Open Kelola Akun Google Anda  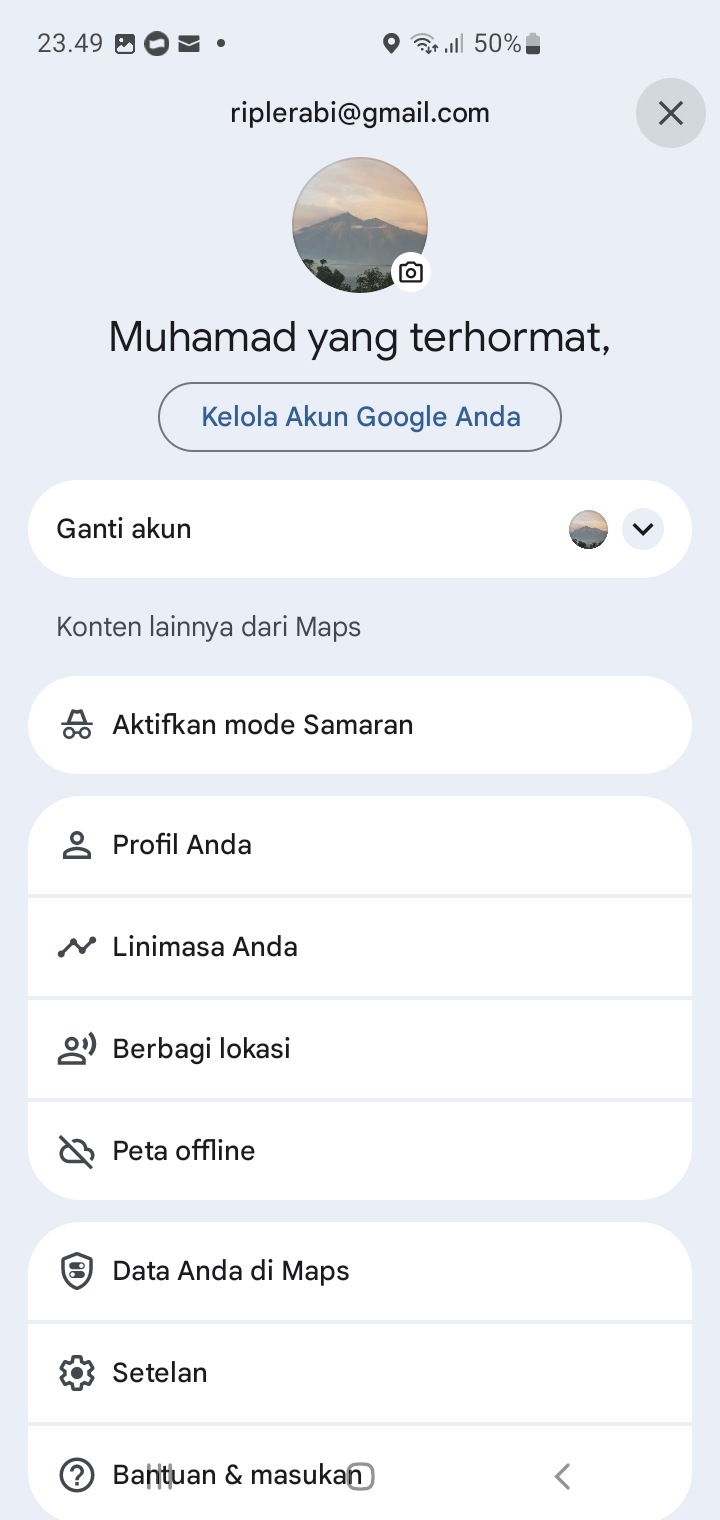(x=360, y=417)
